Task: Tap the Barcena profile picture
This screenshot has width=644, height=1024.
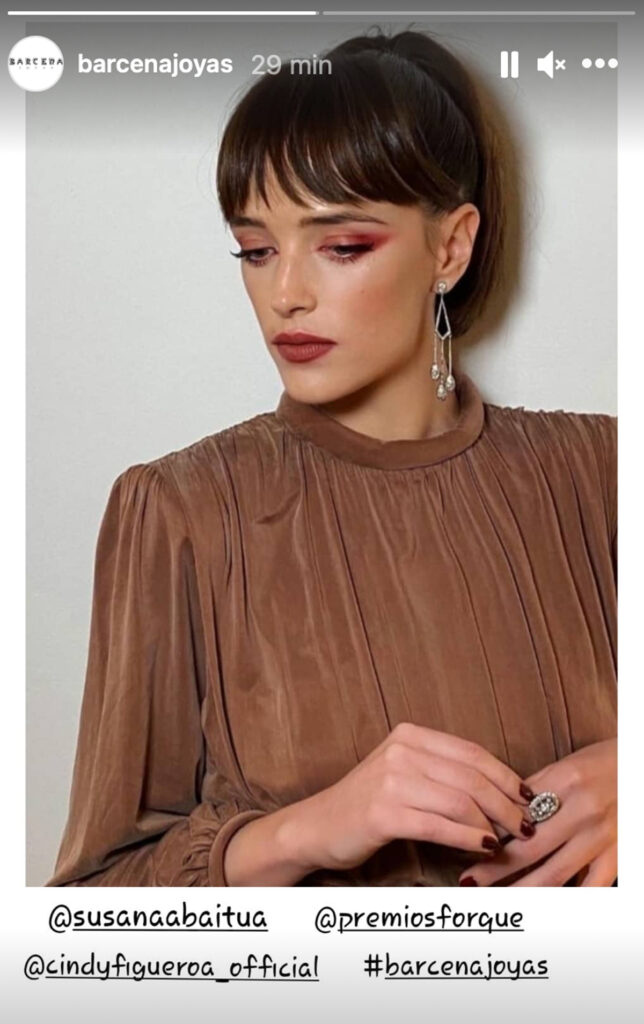Action: 35,63
